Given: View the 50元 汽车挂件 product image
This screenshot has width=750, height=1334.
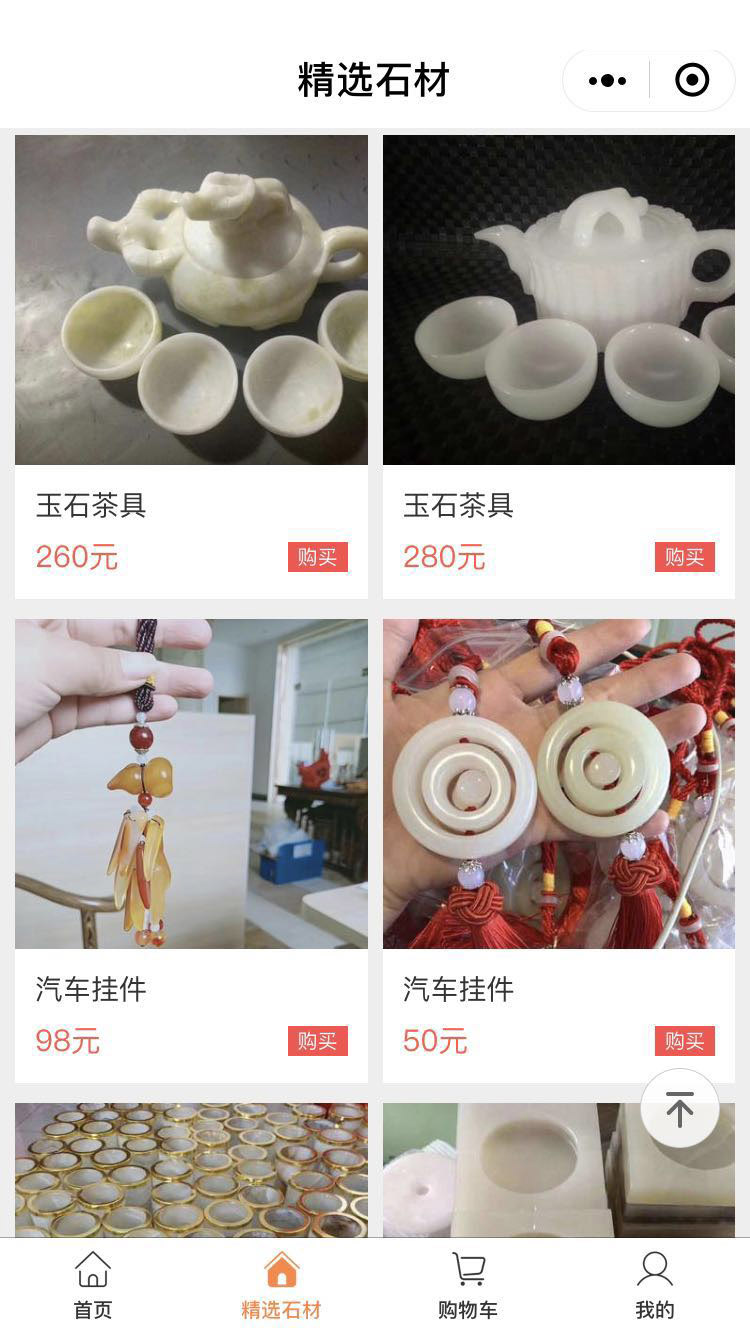Looking at the screenshot, I should pos(558,783).
